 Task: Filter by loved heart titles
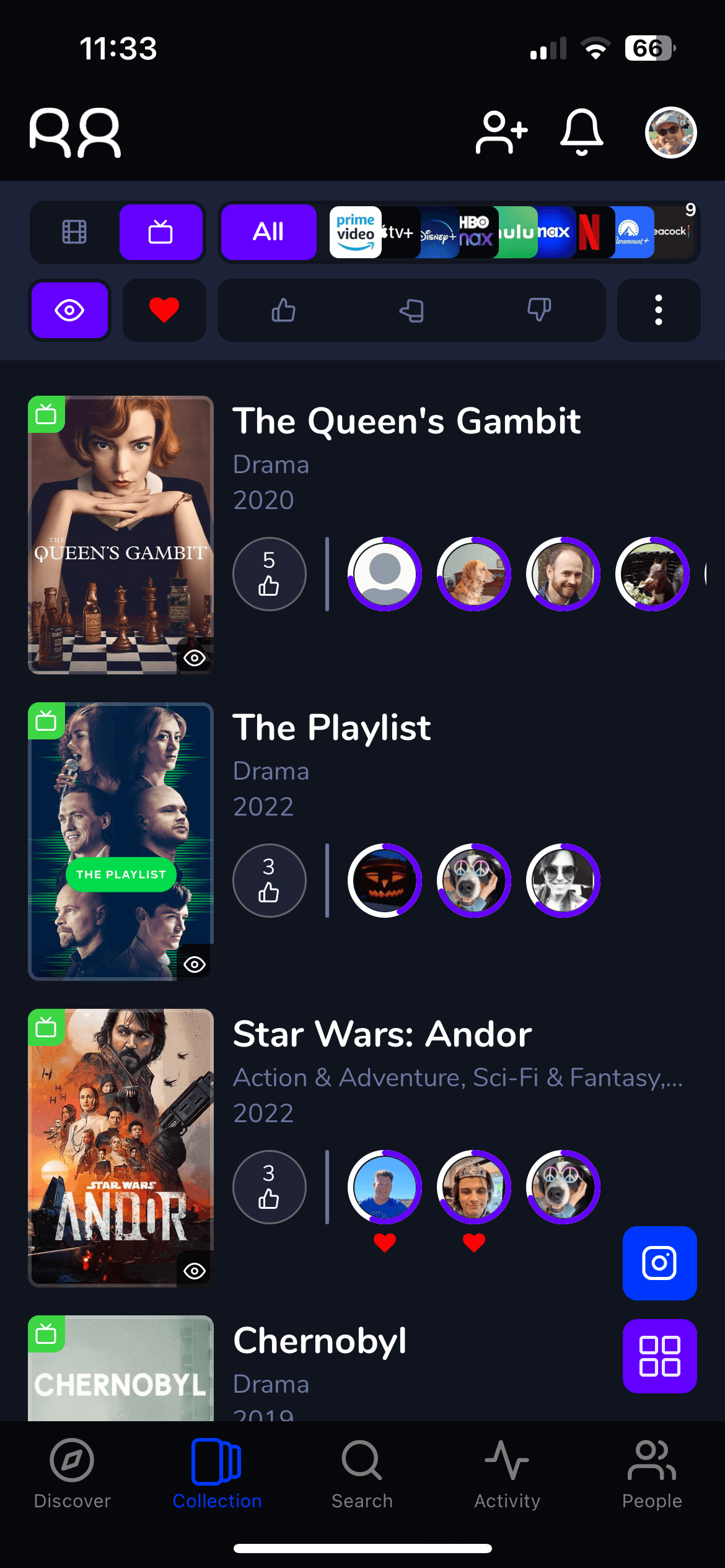164,310
